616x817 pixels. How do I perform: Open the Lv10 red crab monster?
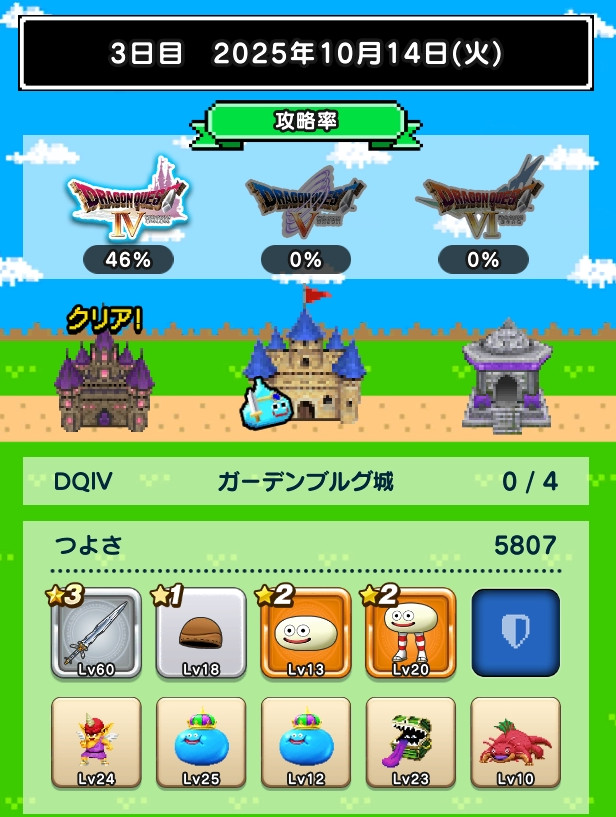[x=515, y=743]
